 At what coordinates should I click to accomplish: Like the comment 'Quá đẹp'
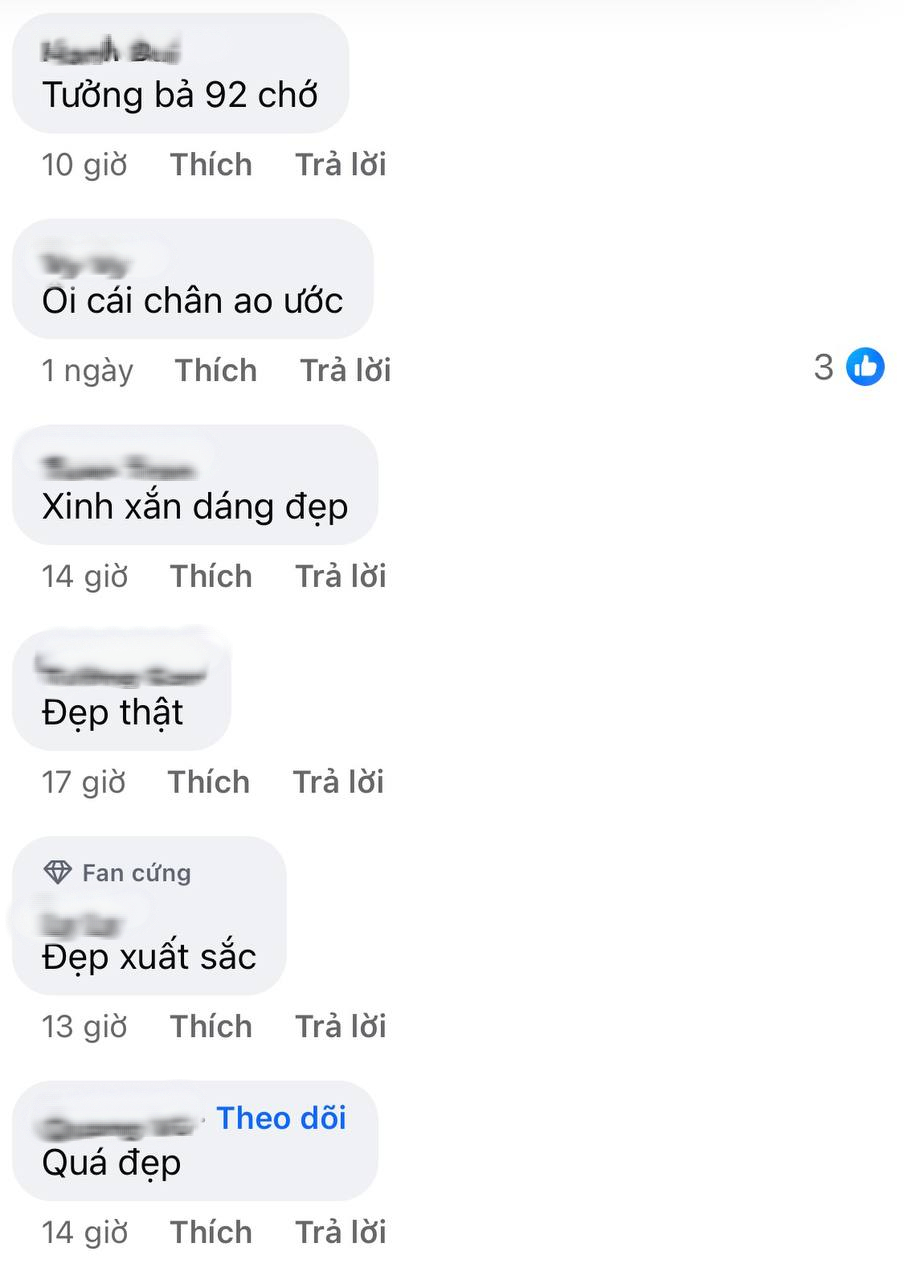210,1233
